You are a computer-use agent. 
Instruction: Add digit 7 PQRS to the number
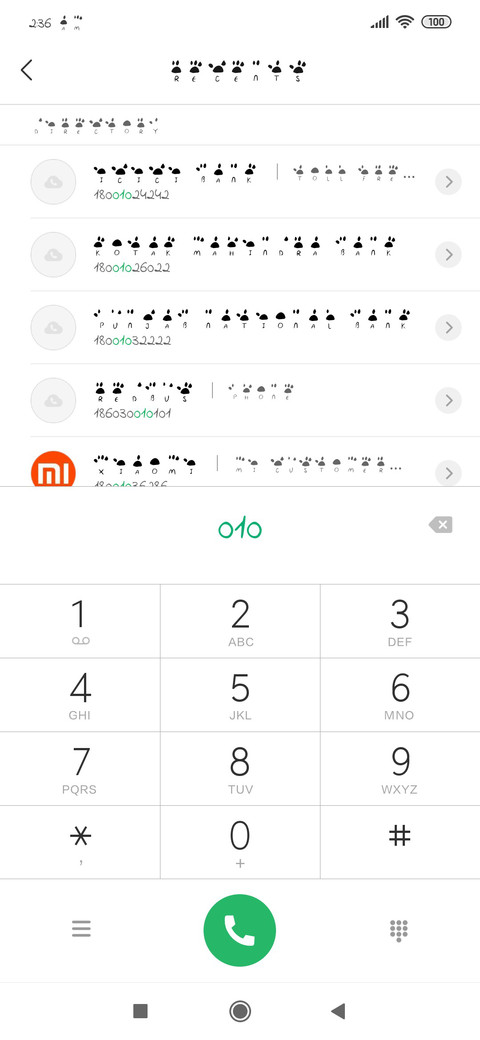coord(80,769)
